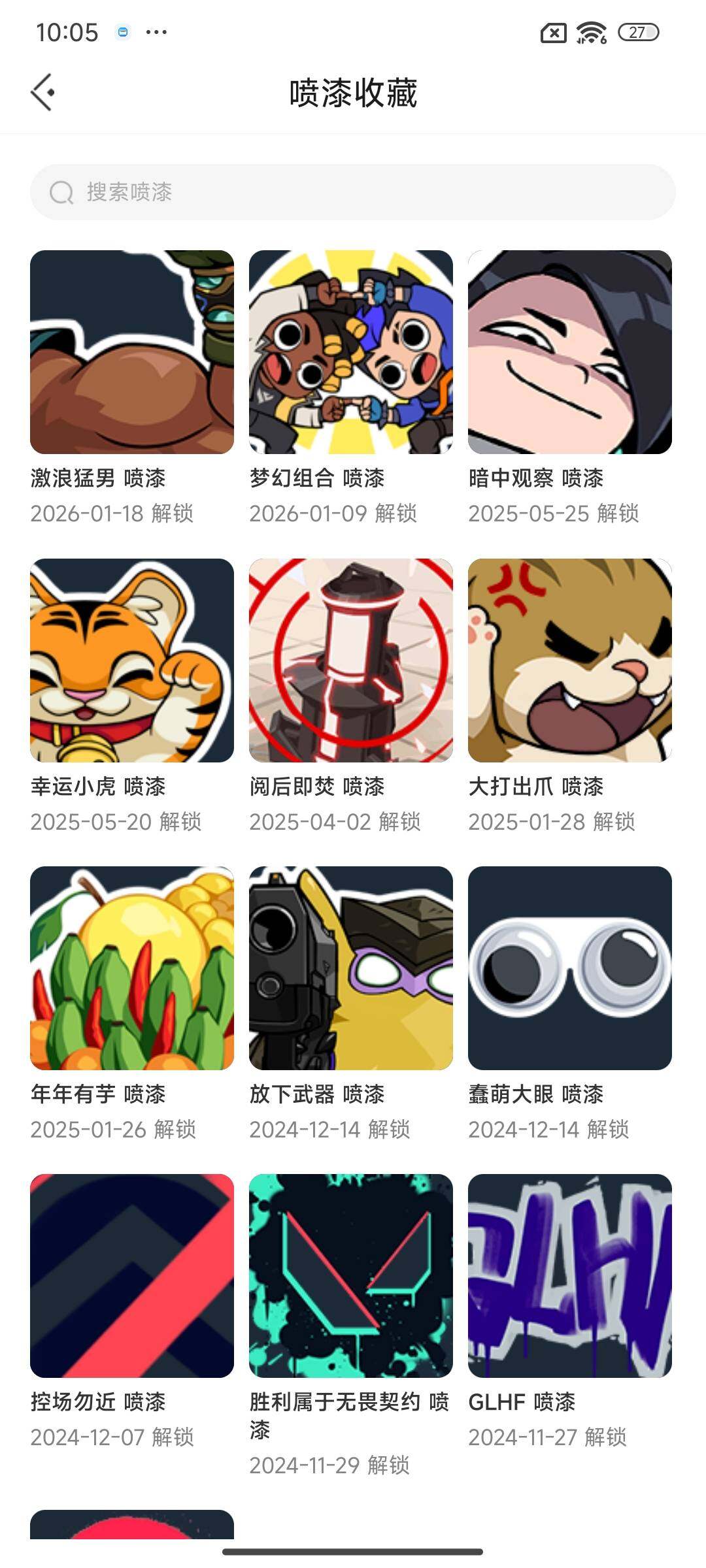Tap the search magnifier icon

pos(61,192)
